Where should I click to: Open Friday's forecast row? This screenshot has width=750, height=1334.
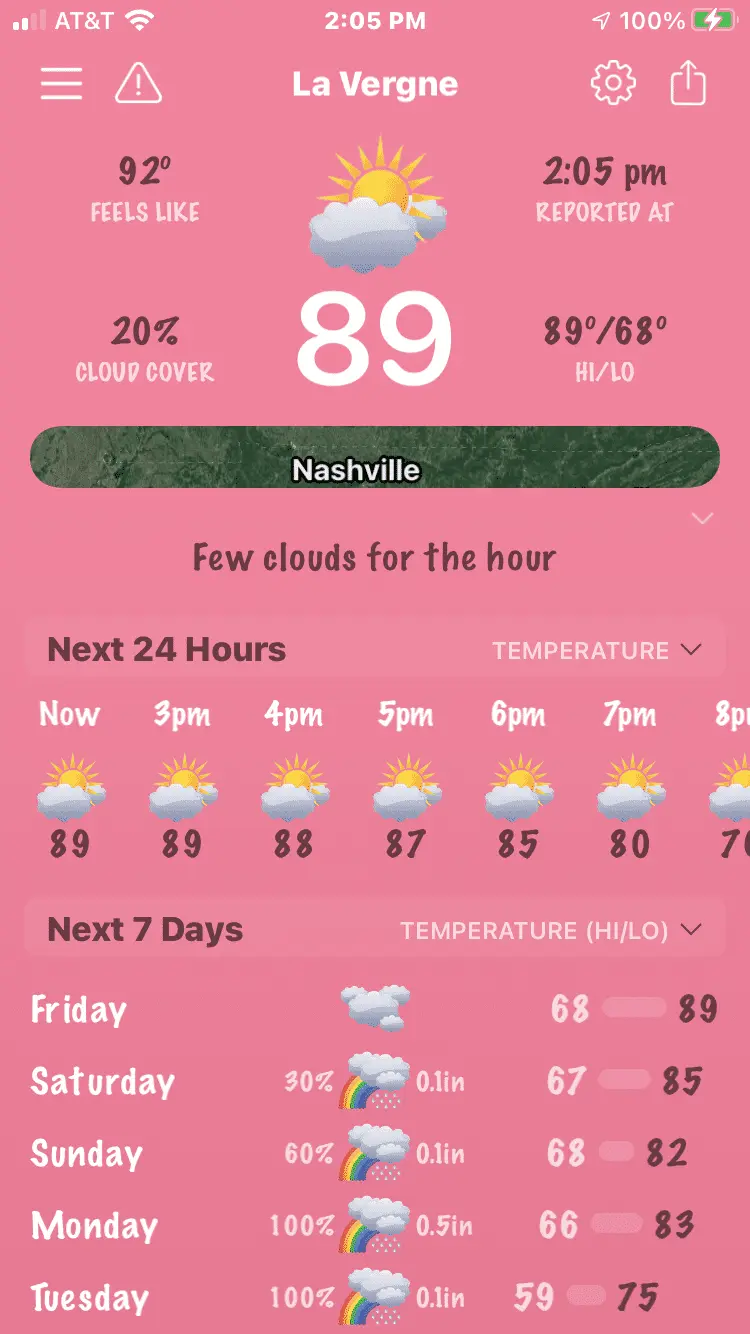(x=375, y=1008)
